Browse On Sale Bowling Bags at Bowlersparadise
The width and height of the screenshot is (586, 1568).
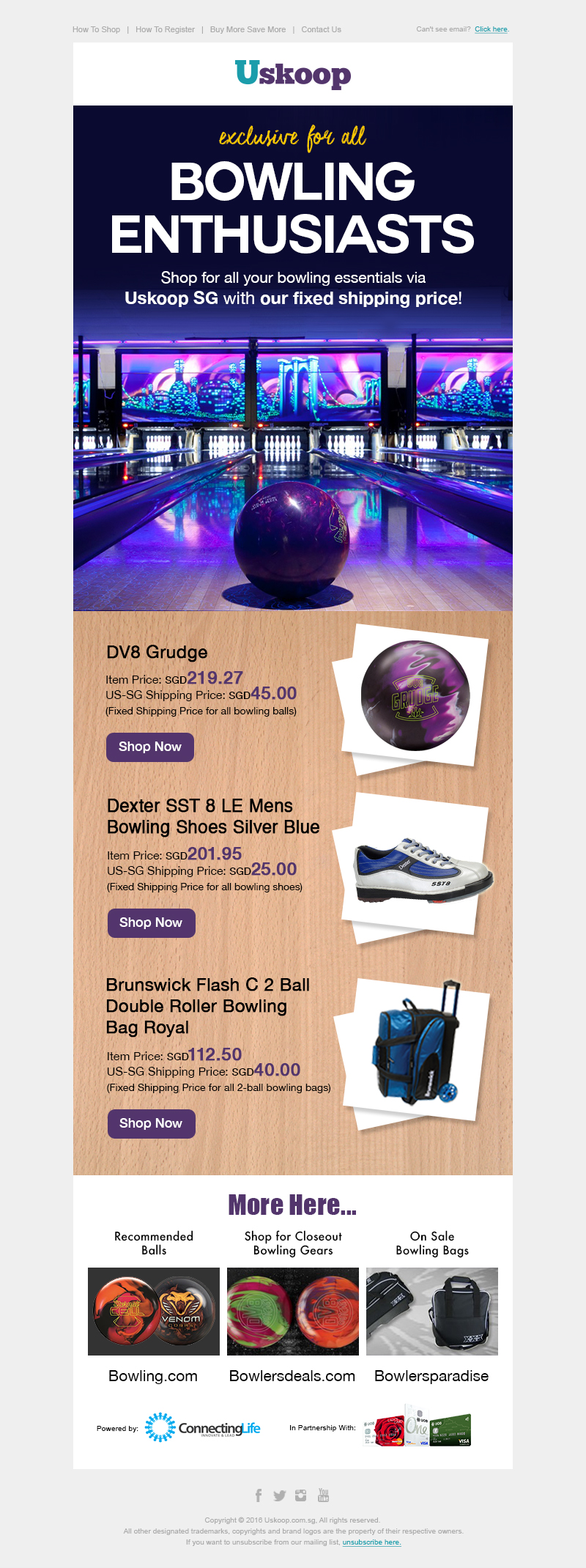(432, 1311)
